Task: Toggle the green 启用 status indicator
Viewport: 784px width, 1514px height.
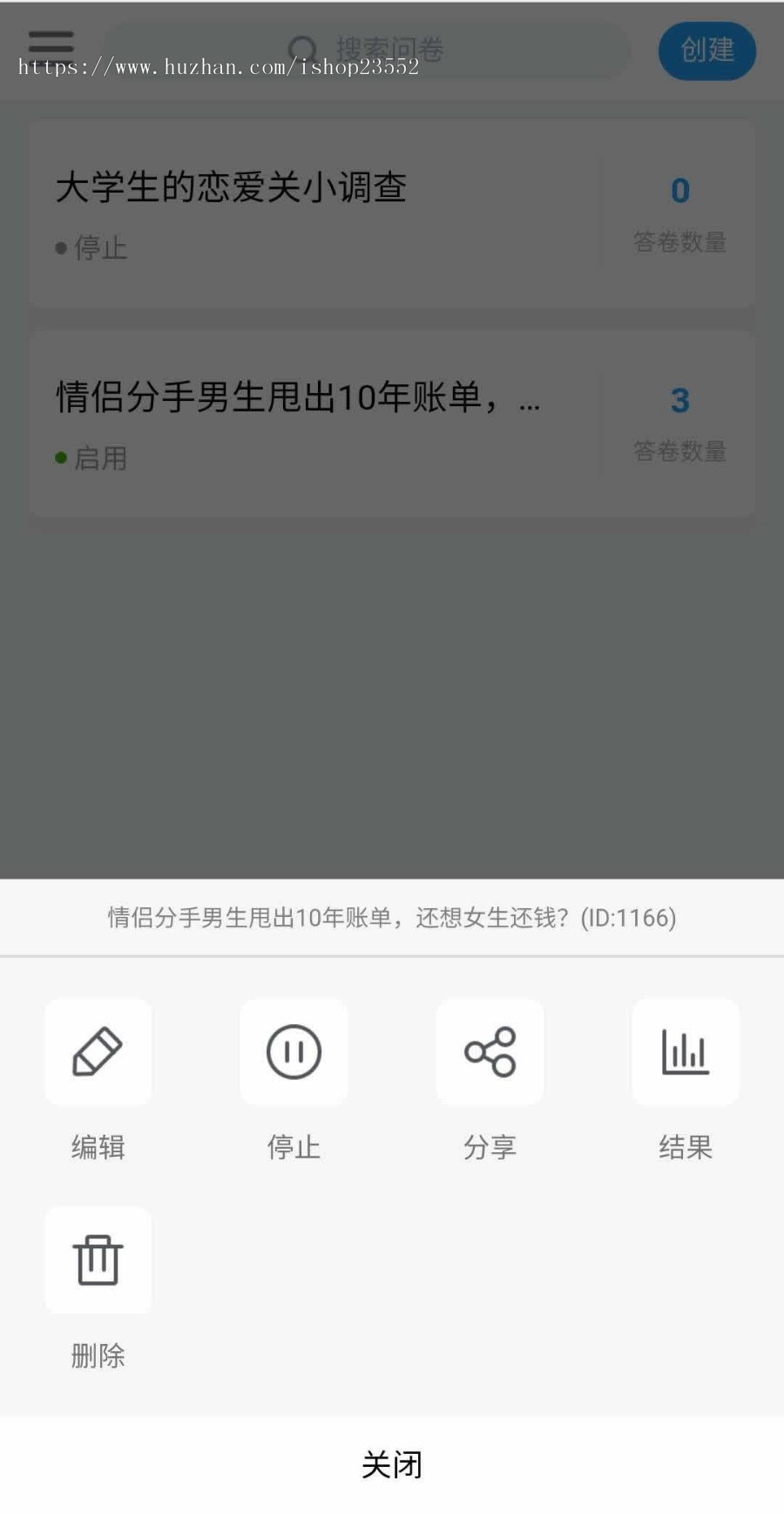Action: 59,455
